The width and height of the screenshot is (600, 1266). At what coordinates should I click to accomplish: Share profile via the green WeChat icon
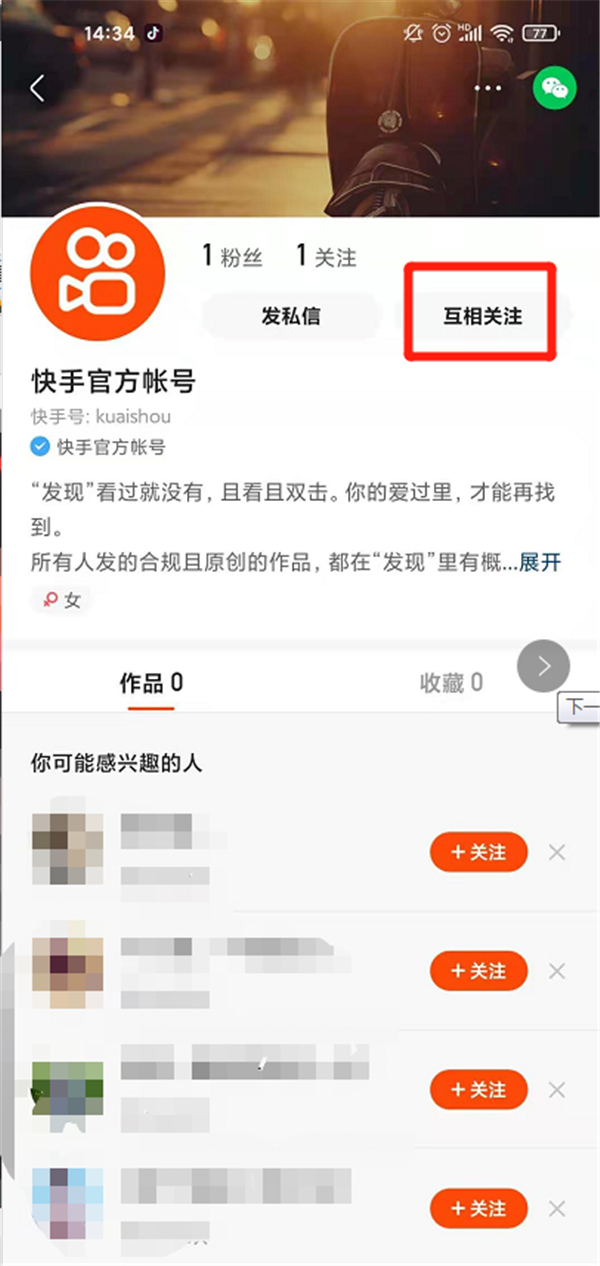click(554, 88)
